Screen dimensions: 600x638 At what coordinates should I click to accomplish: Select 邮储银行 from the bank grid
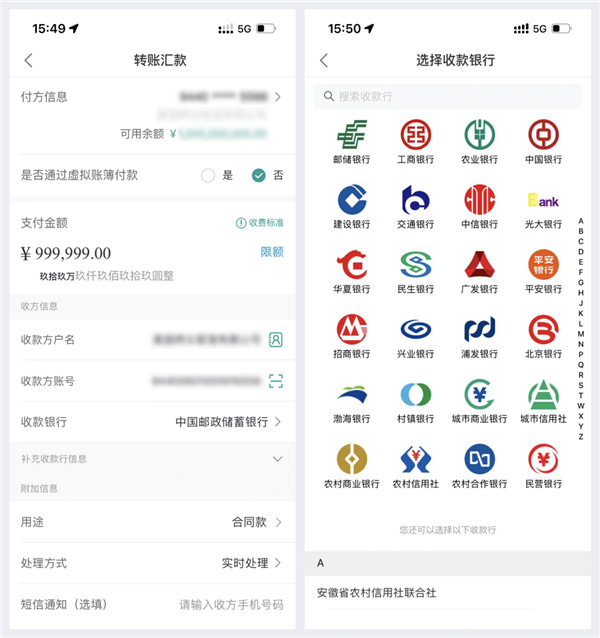click(352, 141)
